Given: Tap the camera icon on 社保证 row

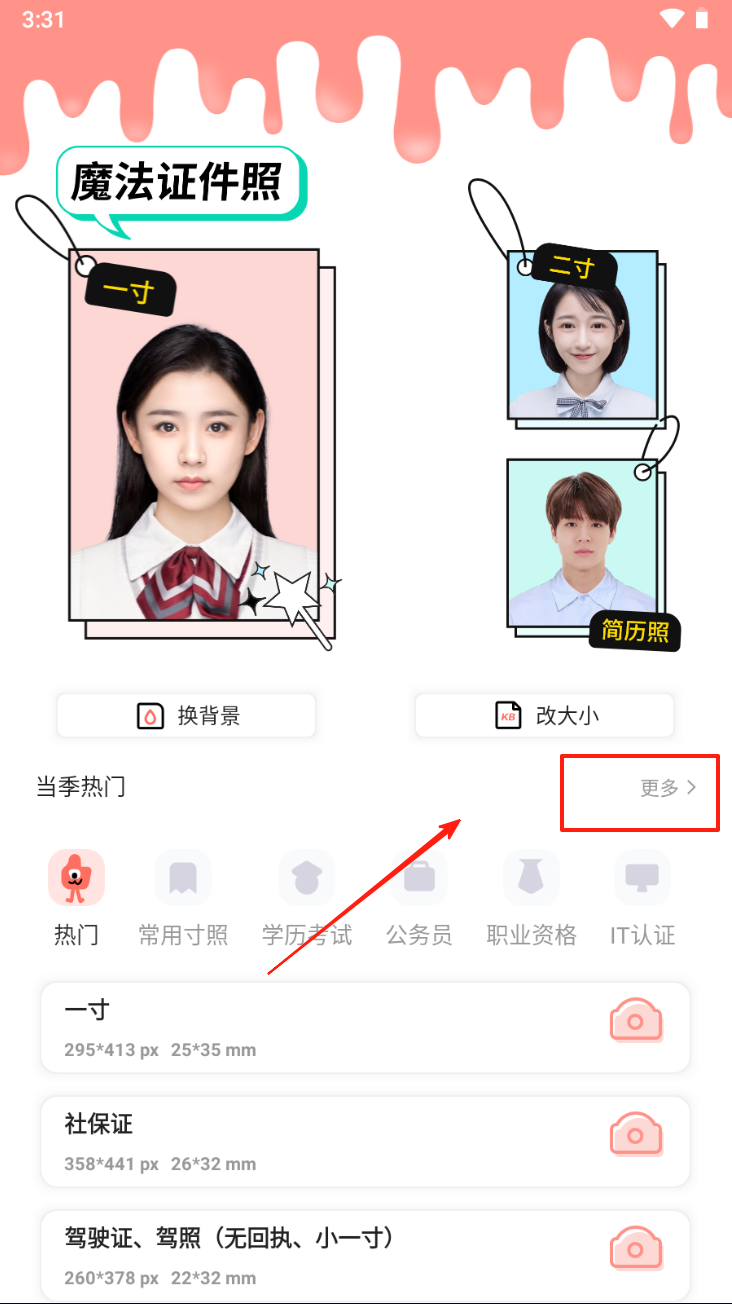Looking at the screenshot, I should [x=636, y=1136].
